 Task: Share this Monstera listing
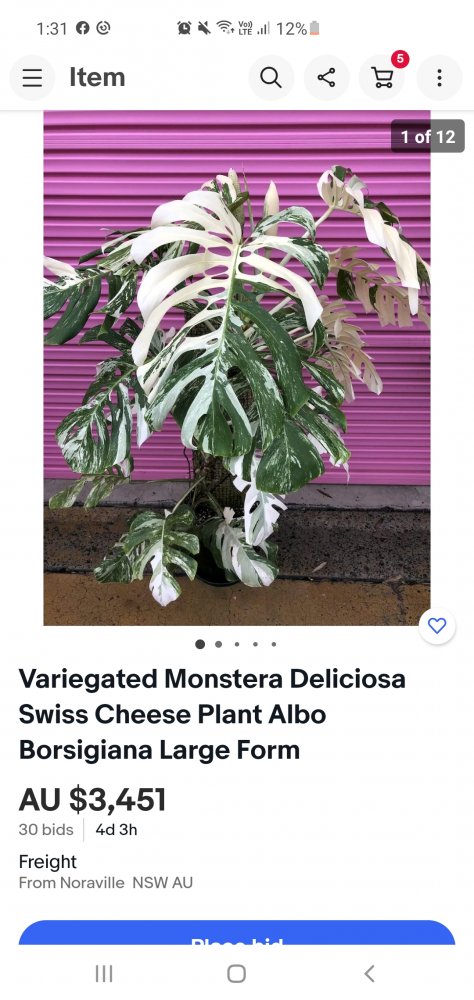tap(327, 78)
